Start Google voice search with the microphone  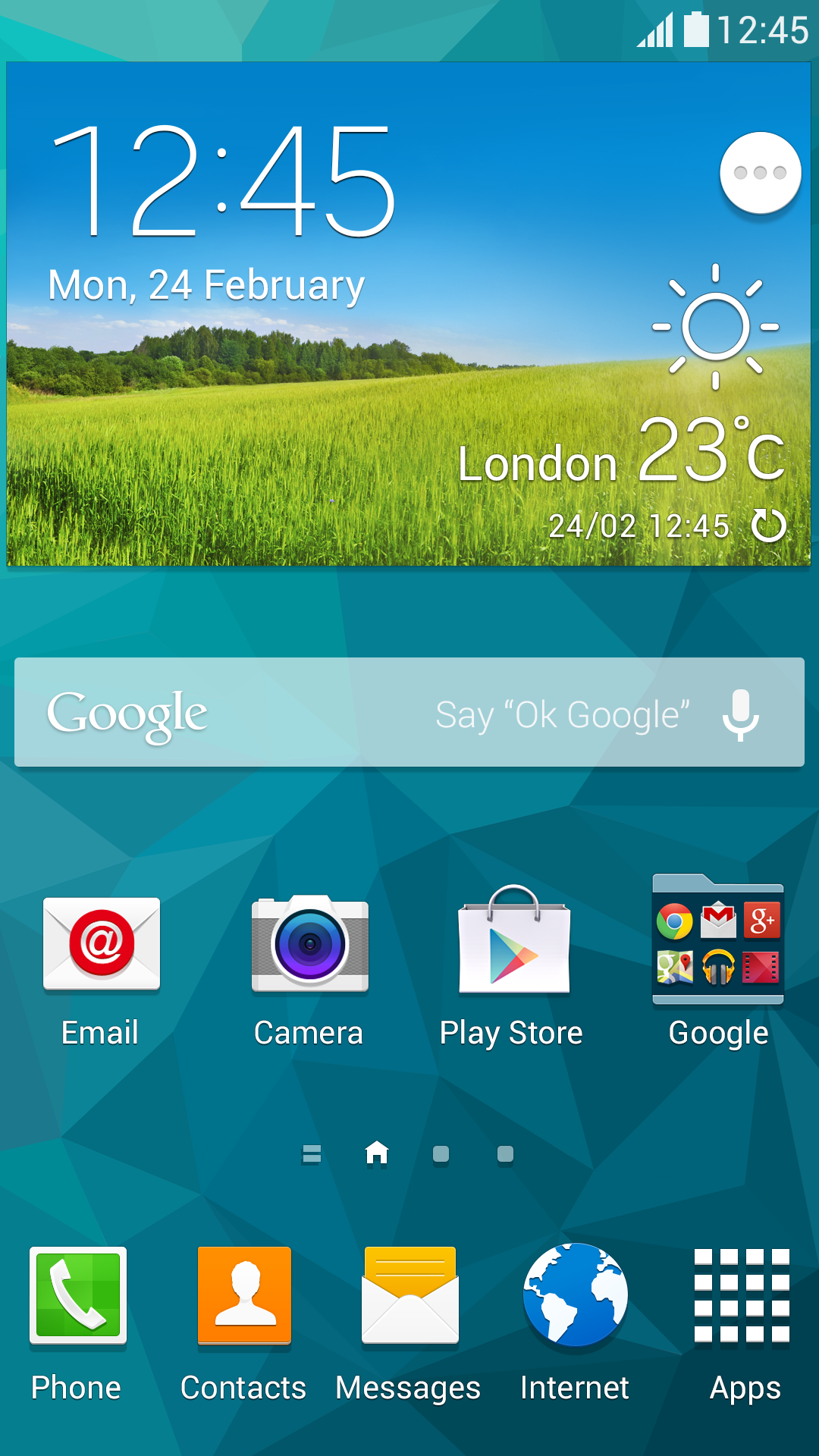740,714
